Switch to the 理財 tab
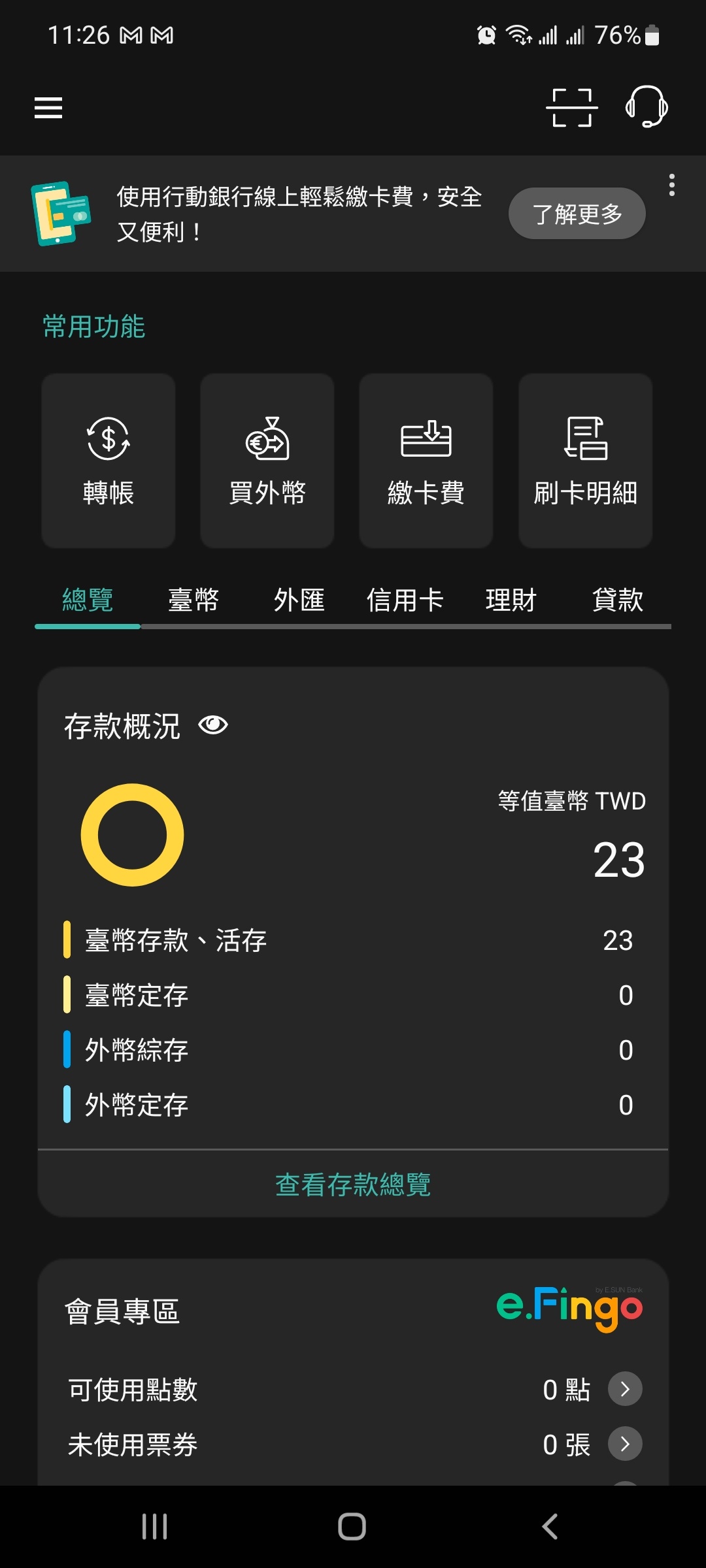Viewport: 706px width, 1568px height. [511, 600]
